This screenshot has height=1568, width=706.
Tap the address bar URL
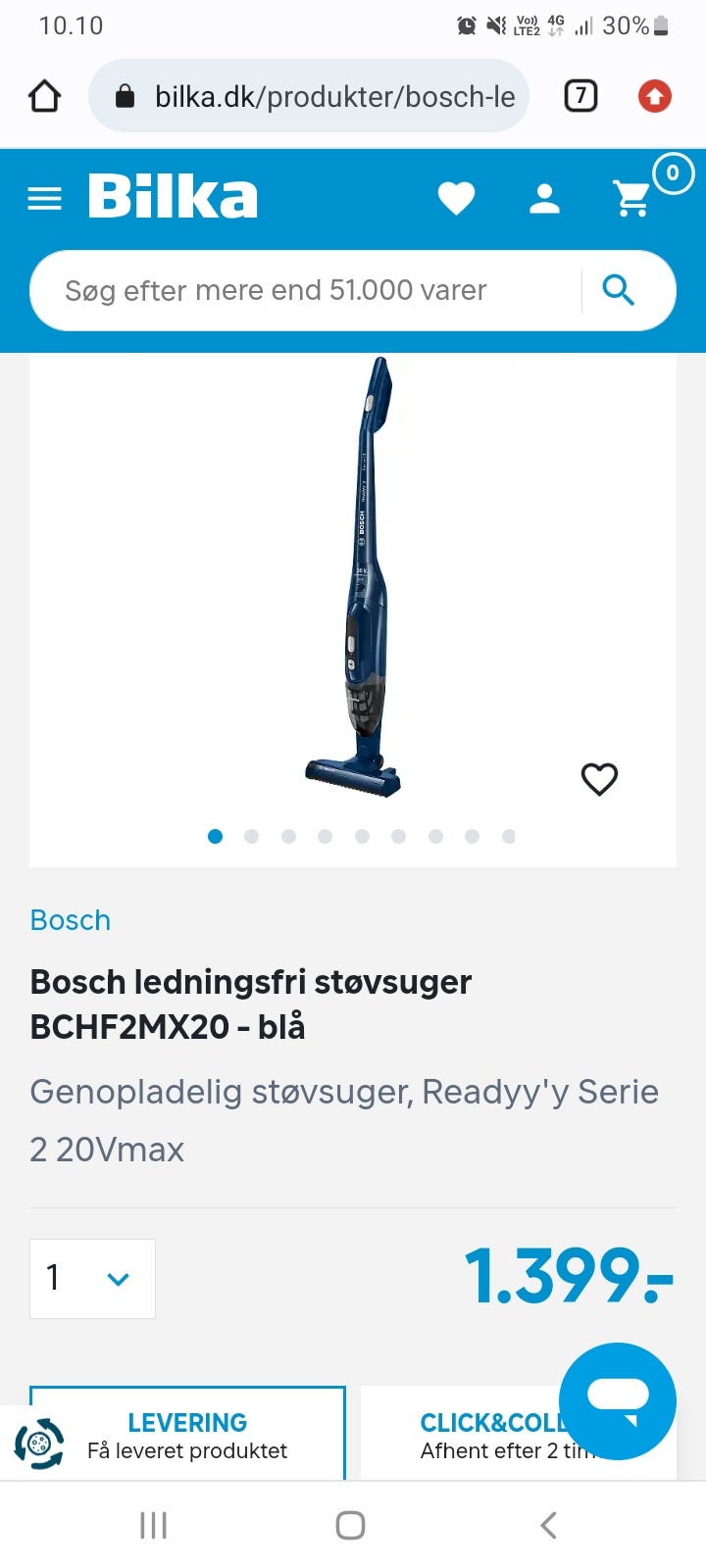pos(333,96)
